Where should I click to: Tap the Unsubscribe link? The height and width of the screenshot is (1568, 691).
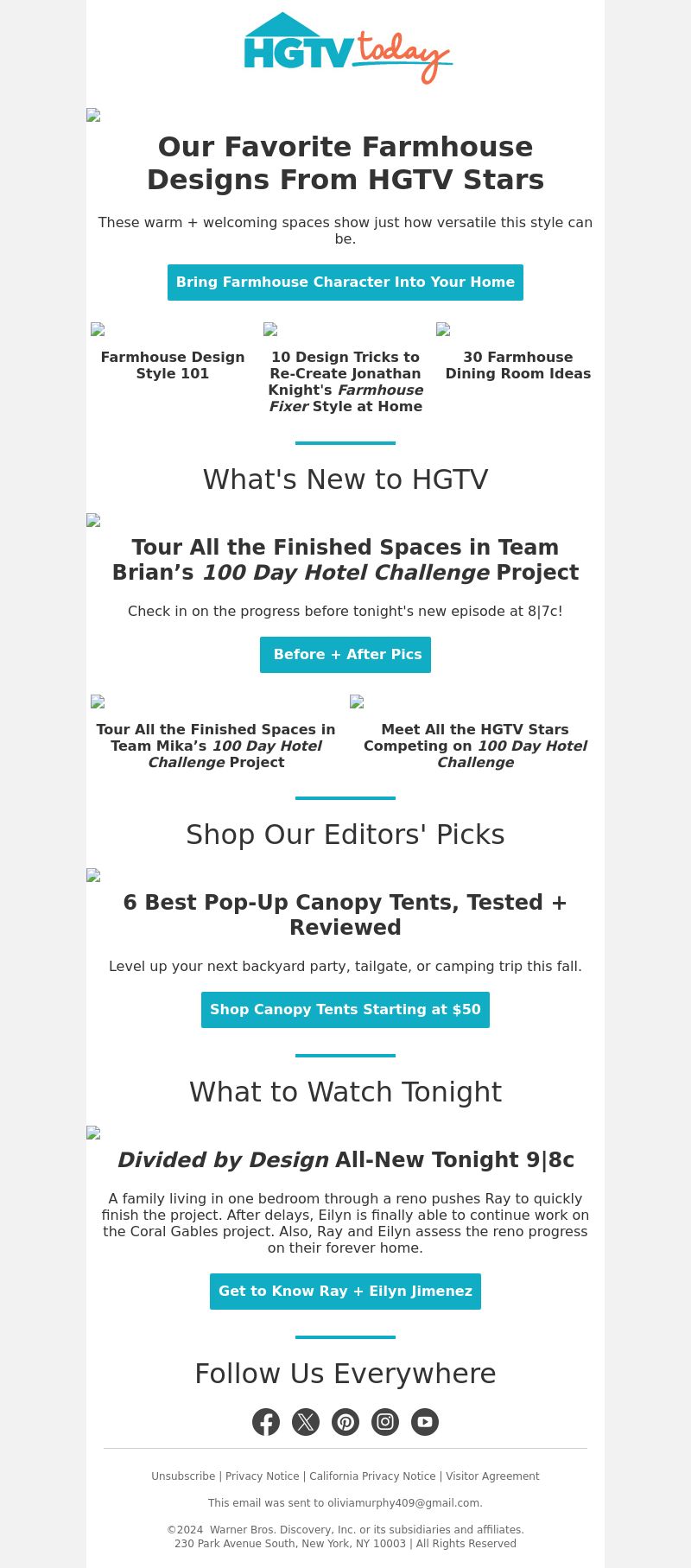(183, 1476)
